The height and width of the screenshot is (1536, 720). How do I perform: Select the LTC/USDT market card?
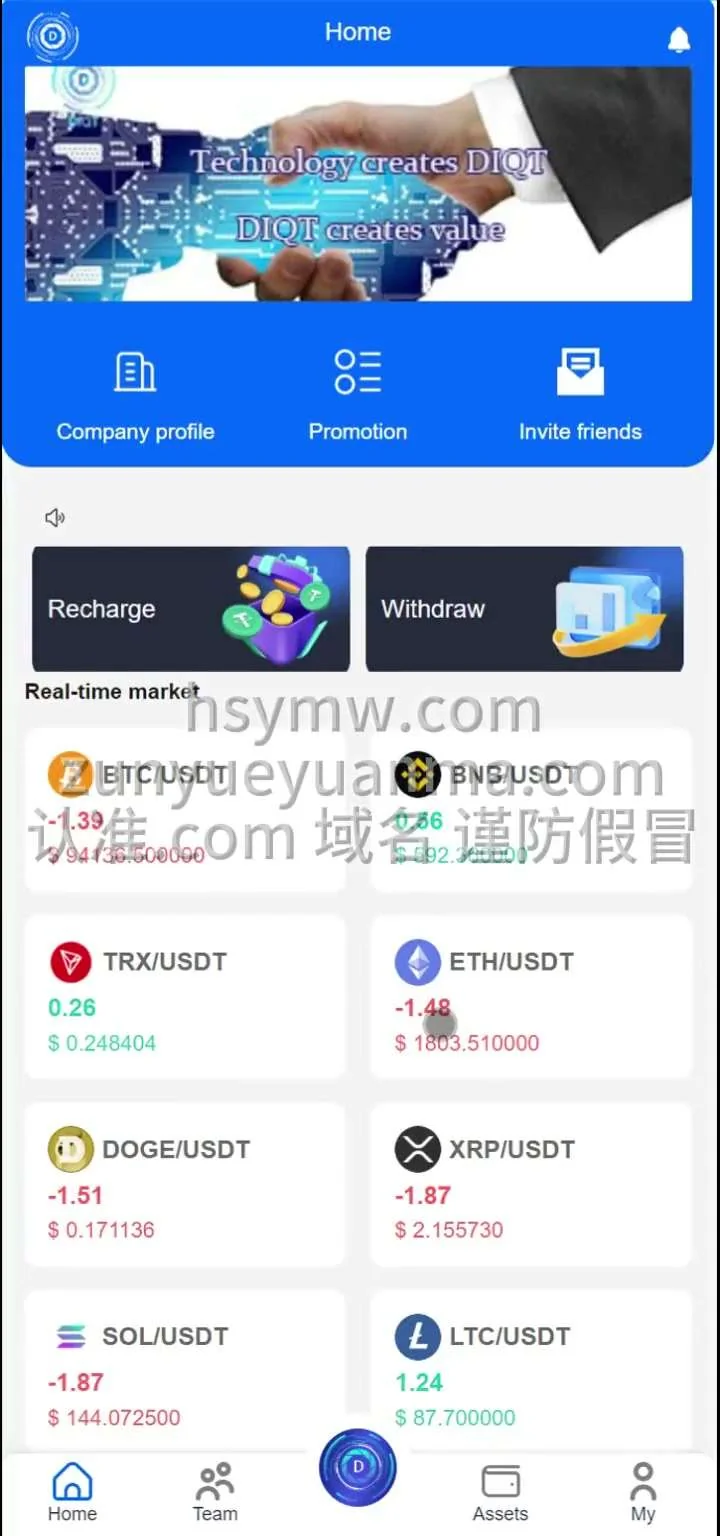click(x=531, y=1372)
